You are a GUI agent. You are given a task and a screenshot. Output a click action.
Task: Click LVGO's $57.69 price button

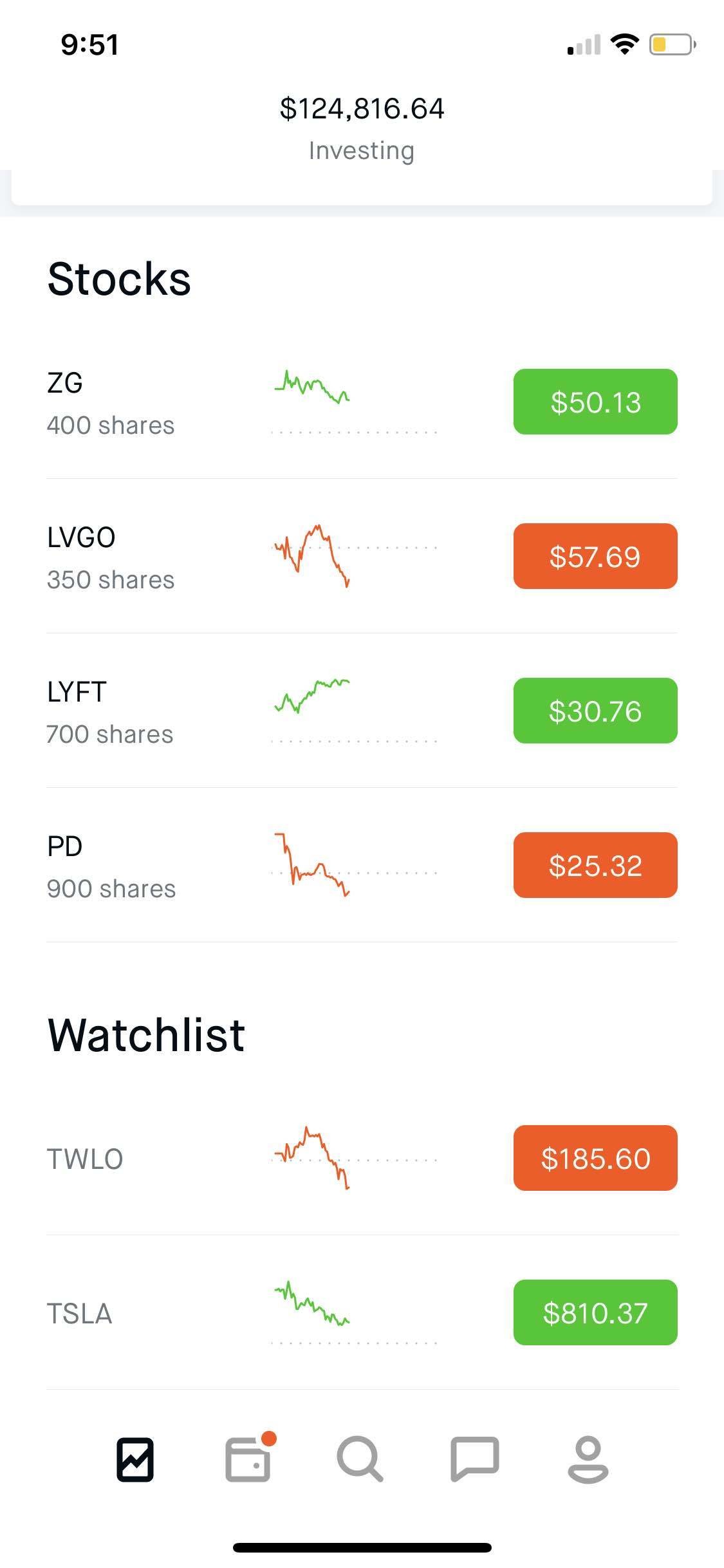point(595,556)
